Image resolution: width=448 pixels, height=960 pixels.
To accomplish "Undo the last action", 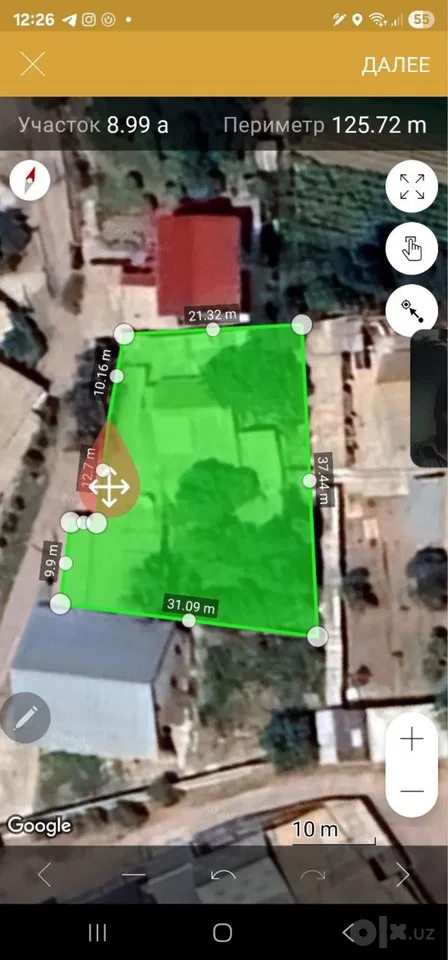I will tap(223, 874).
